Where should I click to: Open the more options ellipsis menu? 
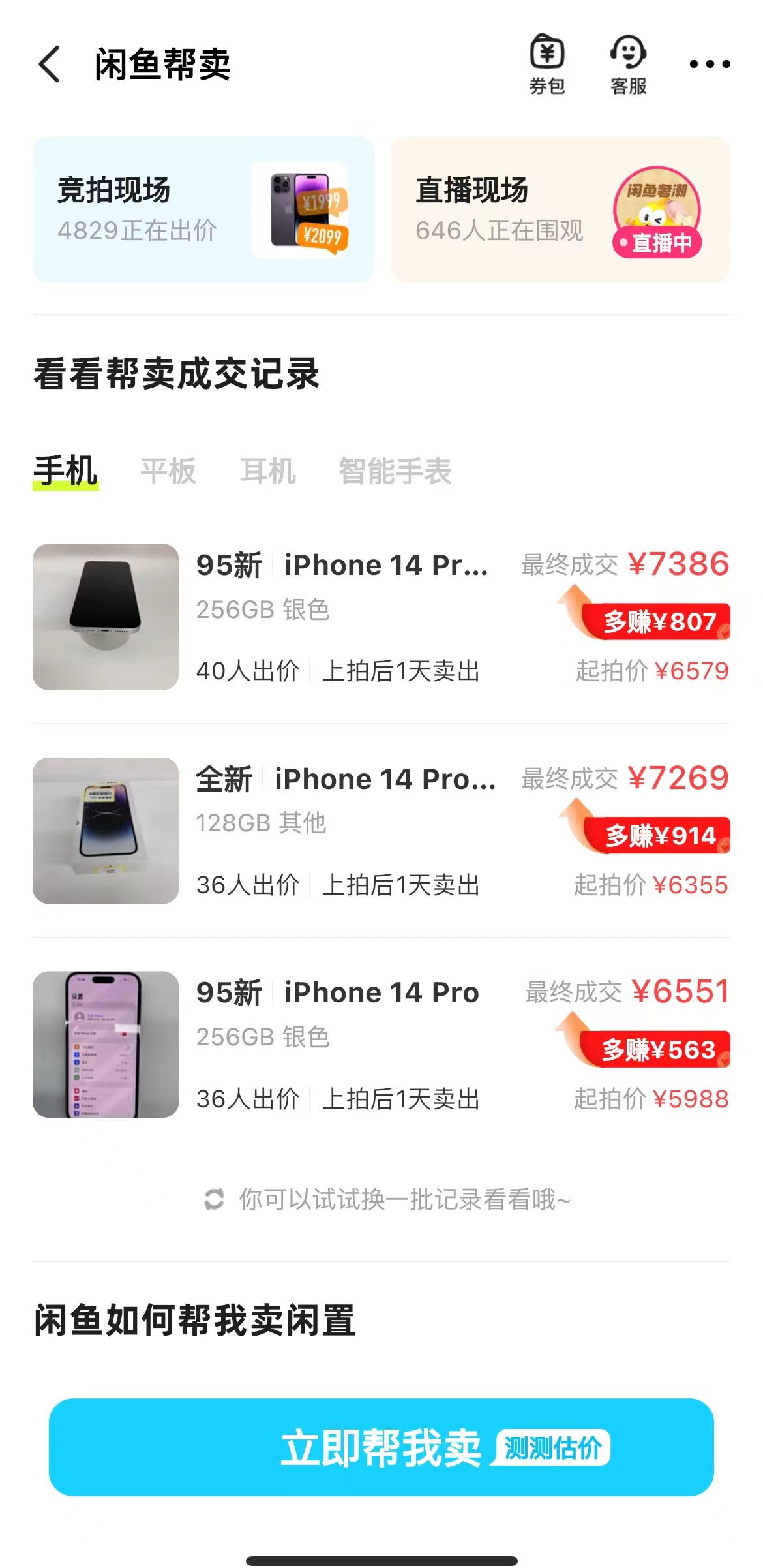pyautogui.click(x=710, y=63)
